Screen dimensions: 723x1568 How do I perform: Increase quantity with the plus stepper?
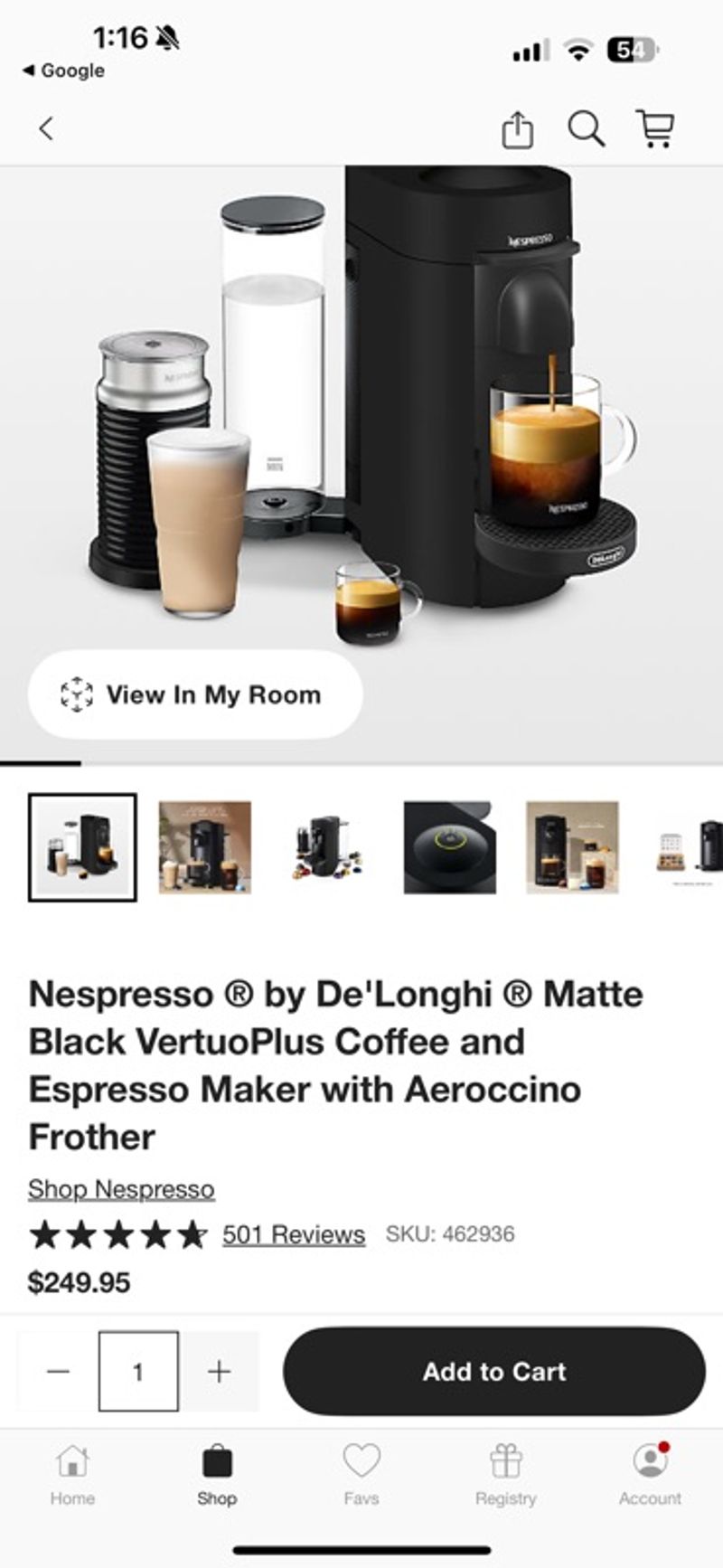(220, 1371)
